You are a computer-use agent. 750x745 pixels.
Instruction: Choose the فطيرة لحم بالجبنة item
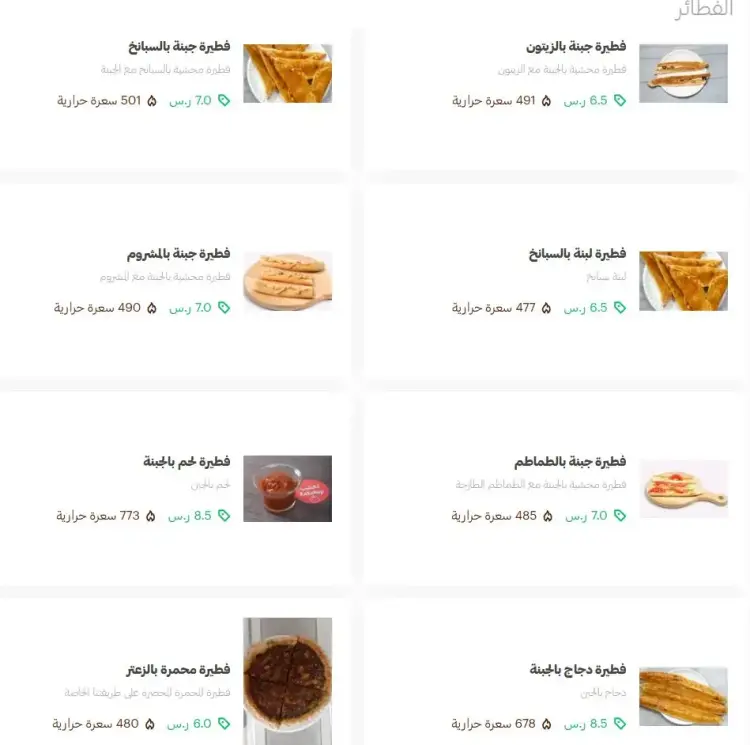pyautogui.click(x=187, y=462)
